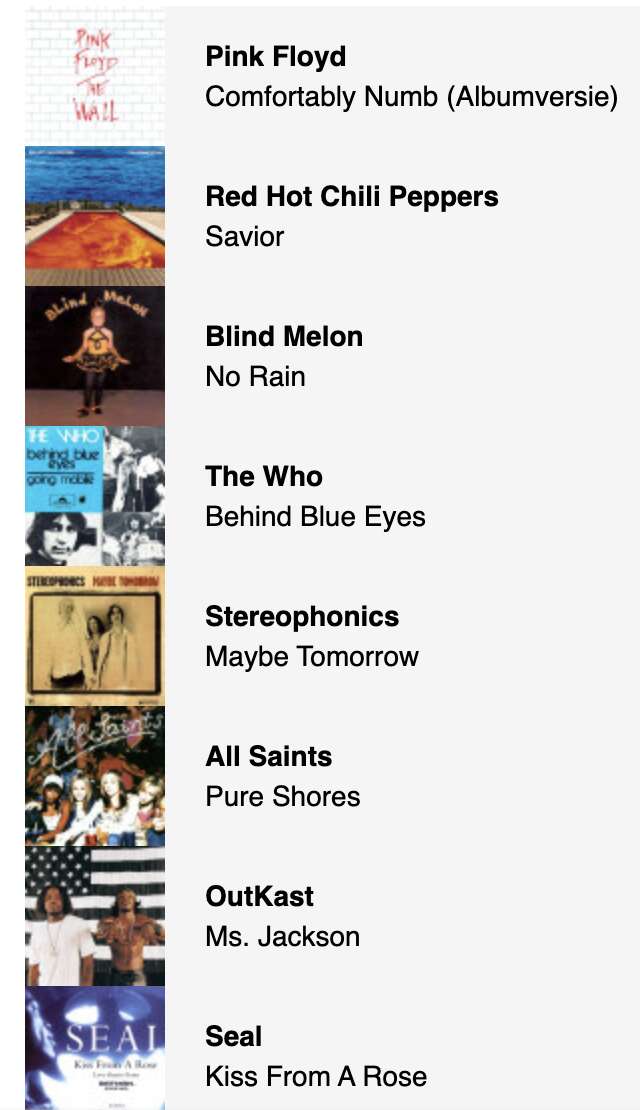
Task: Open Blind Melon's No Rain
Action: 255,377
